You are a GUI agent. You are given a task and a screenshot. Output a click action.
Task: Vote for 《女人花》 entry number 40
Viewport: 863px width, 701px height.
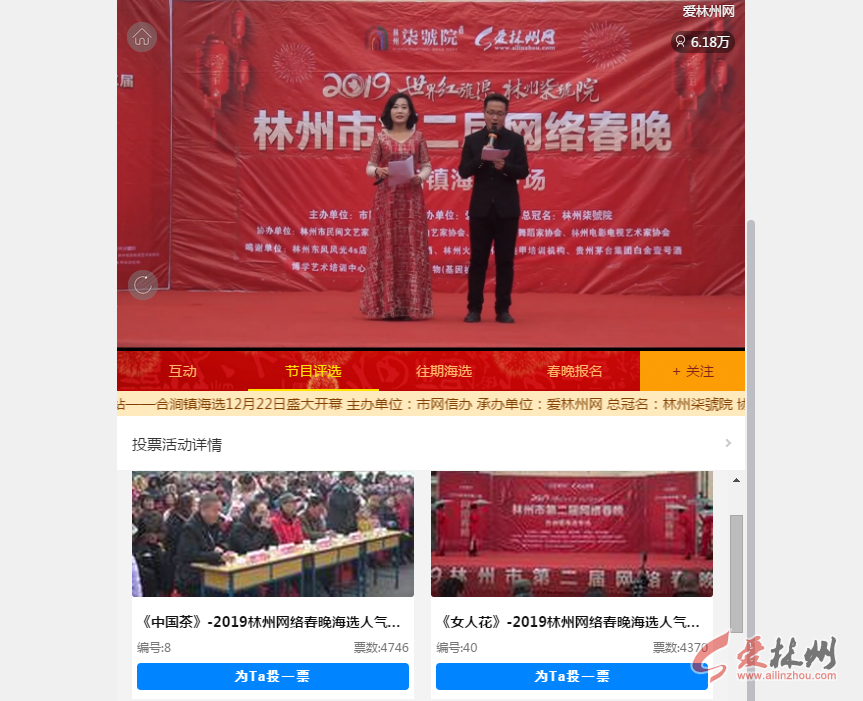pyautogui.click(x=572, y=677)
